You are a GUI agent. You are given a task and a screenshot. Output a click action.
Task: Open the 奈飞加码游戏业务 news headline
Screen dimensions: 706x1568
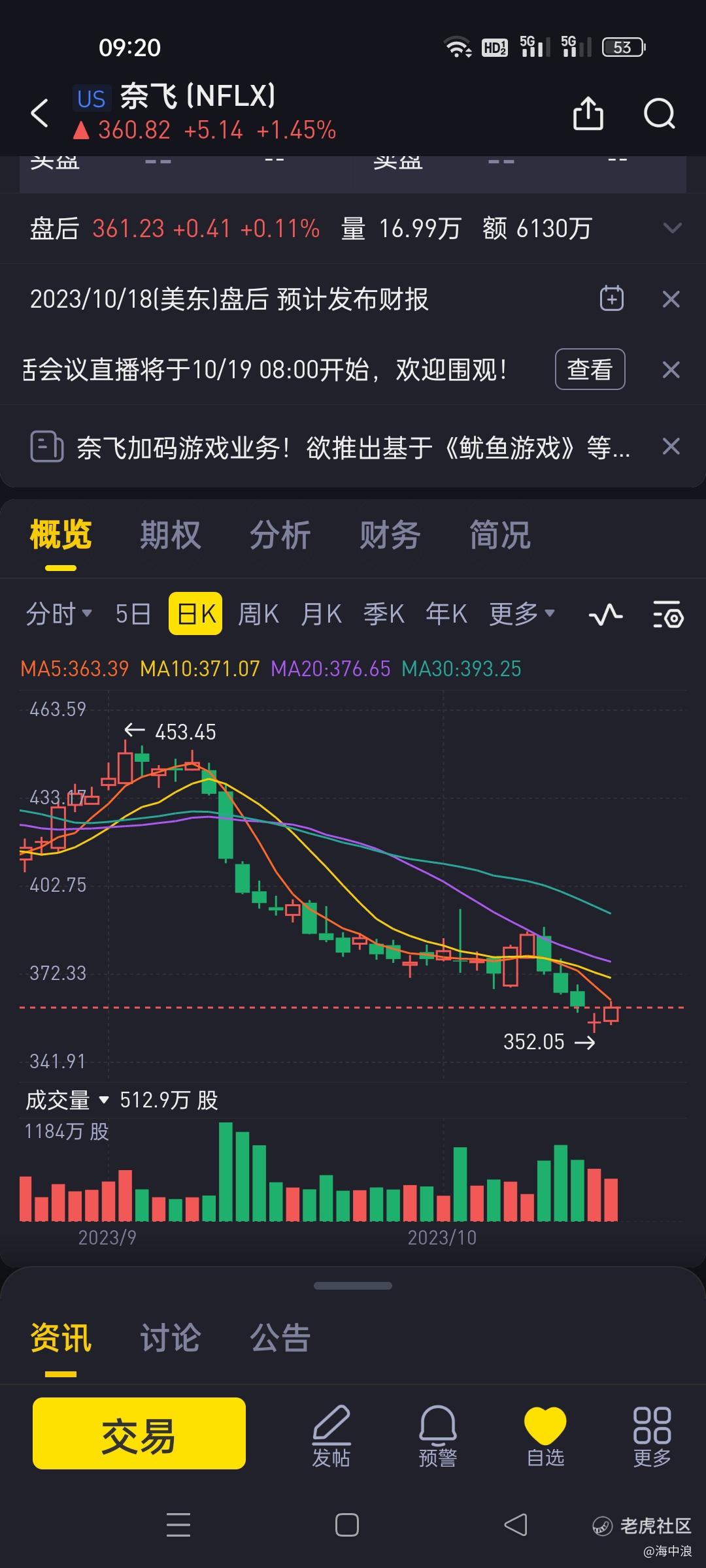click(x=353, y=448)
